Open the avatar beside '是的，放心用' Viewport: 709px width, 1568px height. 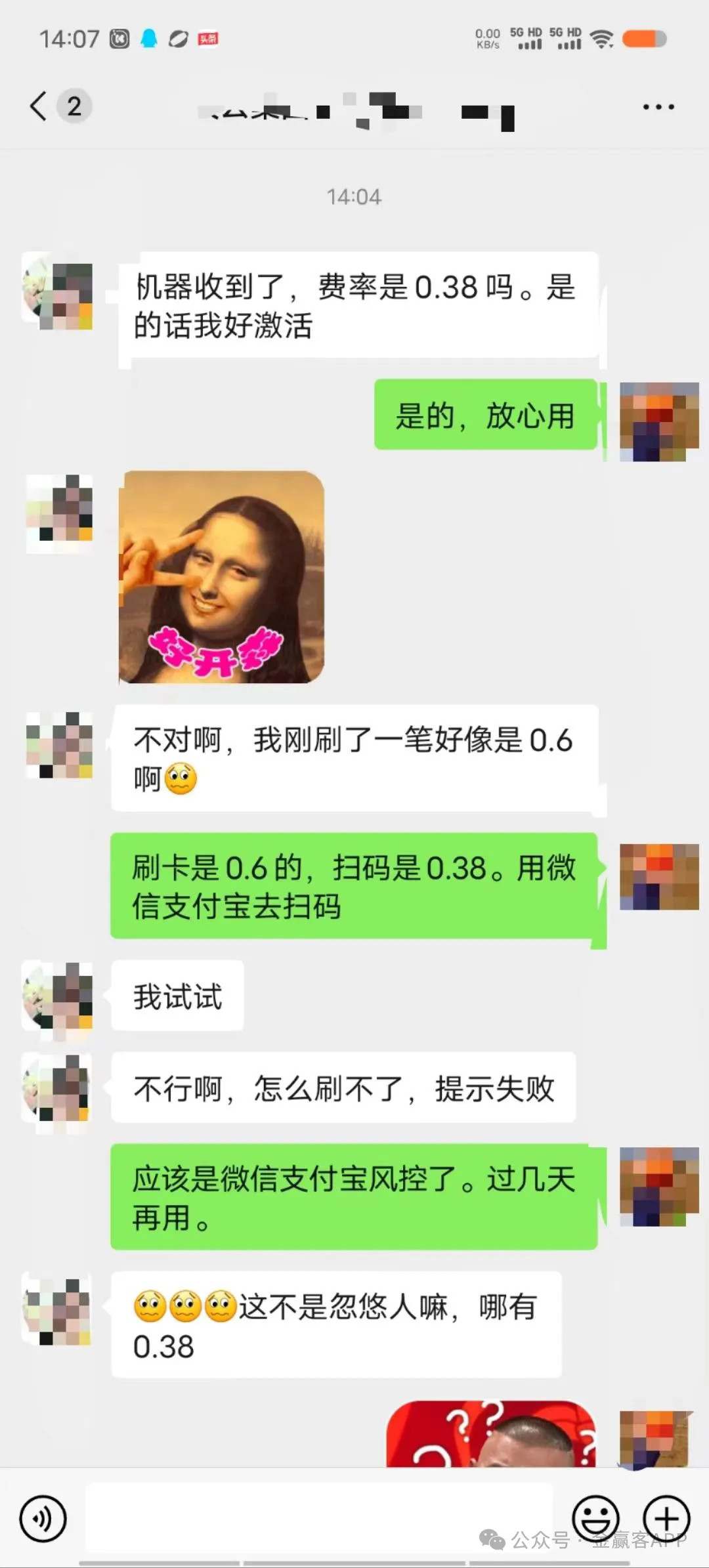coord(658,421)
